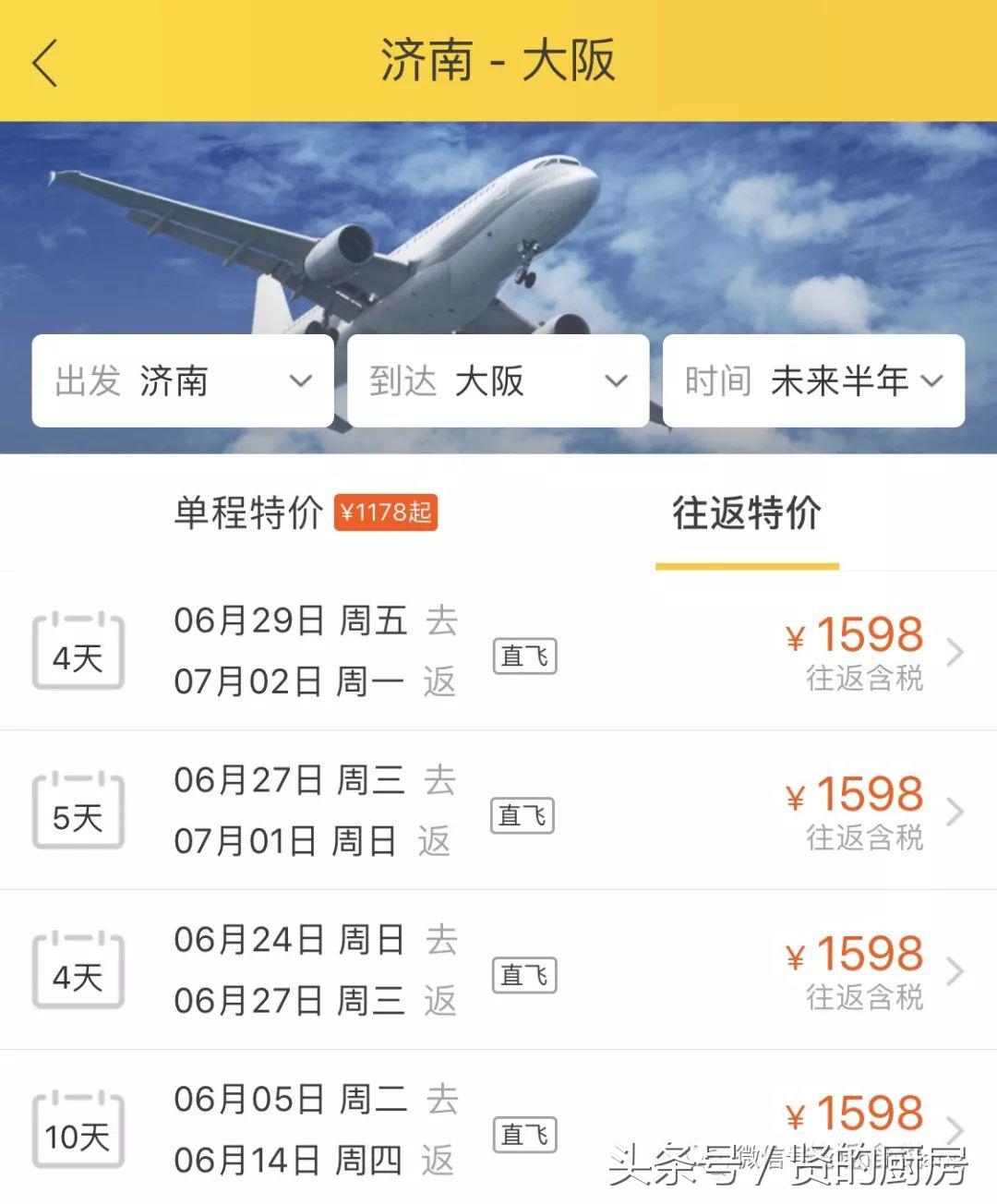Tap the 直飞 badge on the 06月05日 flight

click(x=523, y=1134)
